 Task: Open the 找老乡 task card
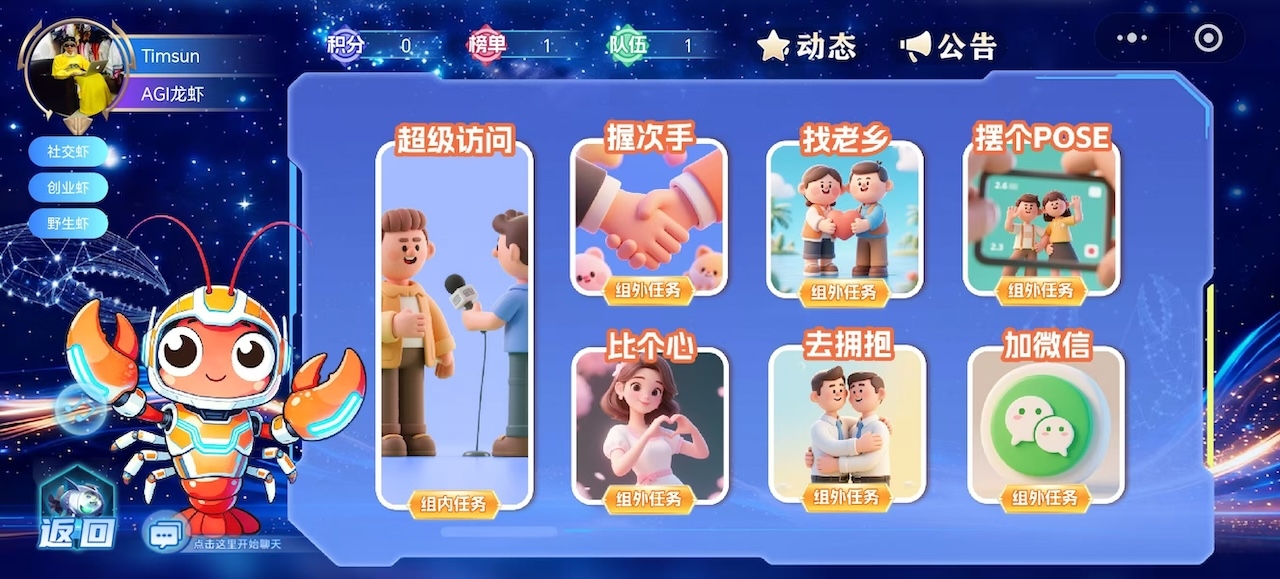click(844, 215)
